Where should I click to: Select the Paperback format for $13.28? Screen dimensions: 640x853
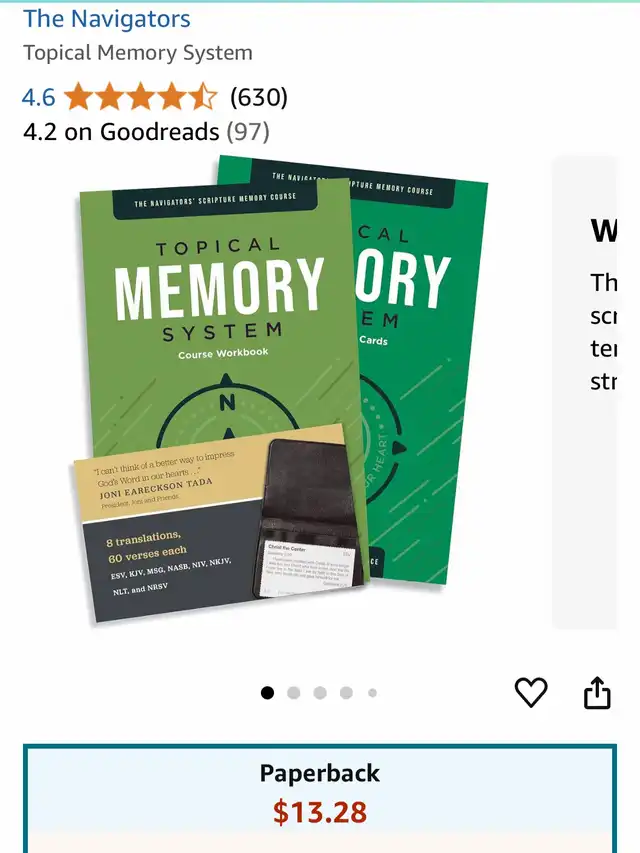click(x=320, y=795)
